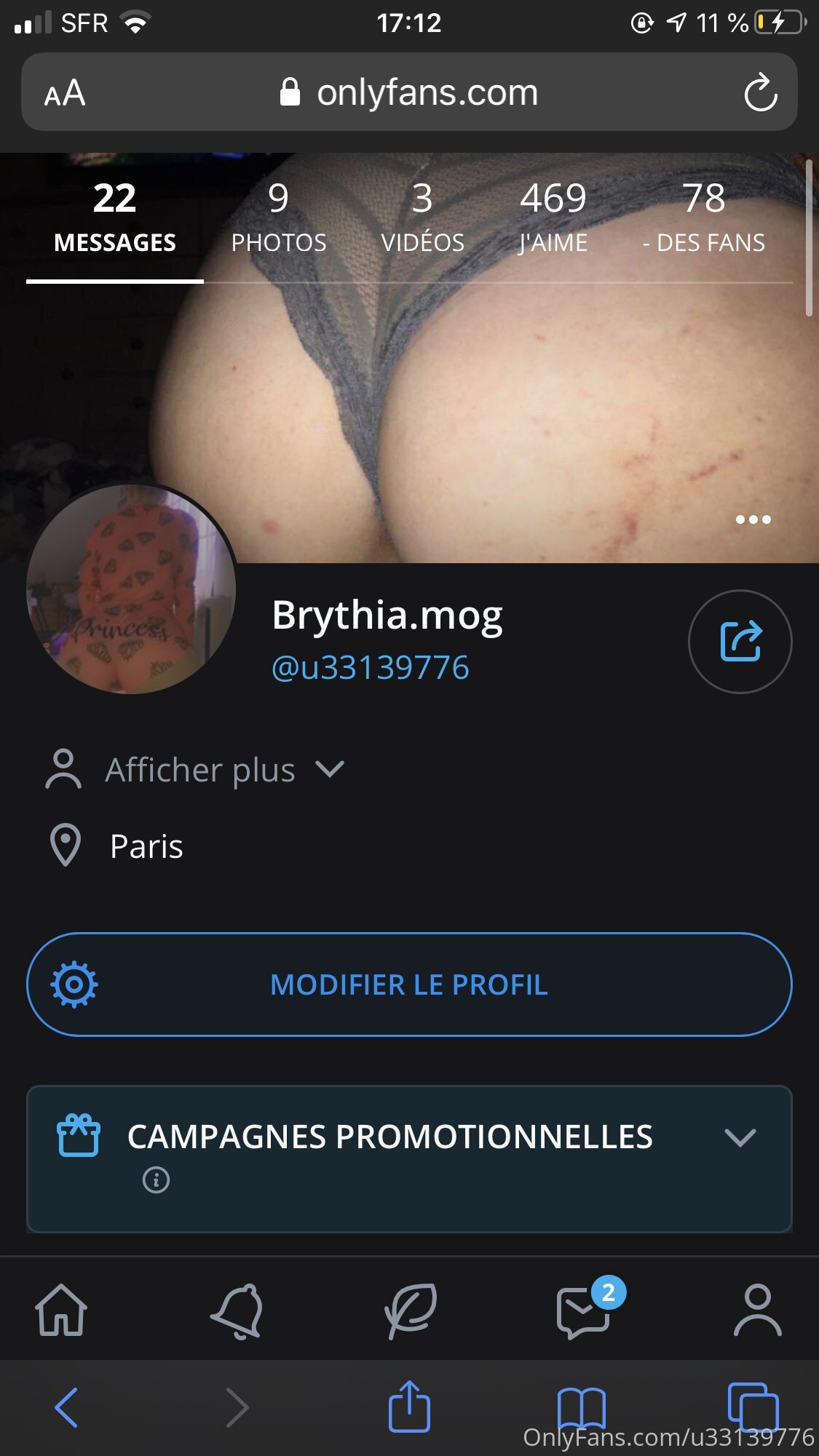Tap the location pin next to Paris
The height and width of the screenshot is (1456, 819).
click(x=65, y=846)
